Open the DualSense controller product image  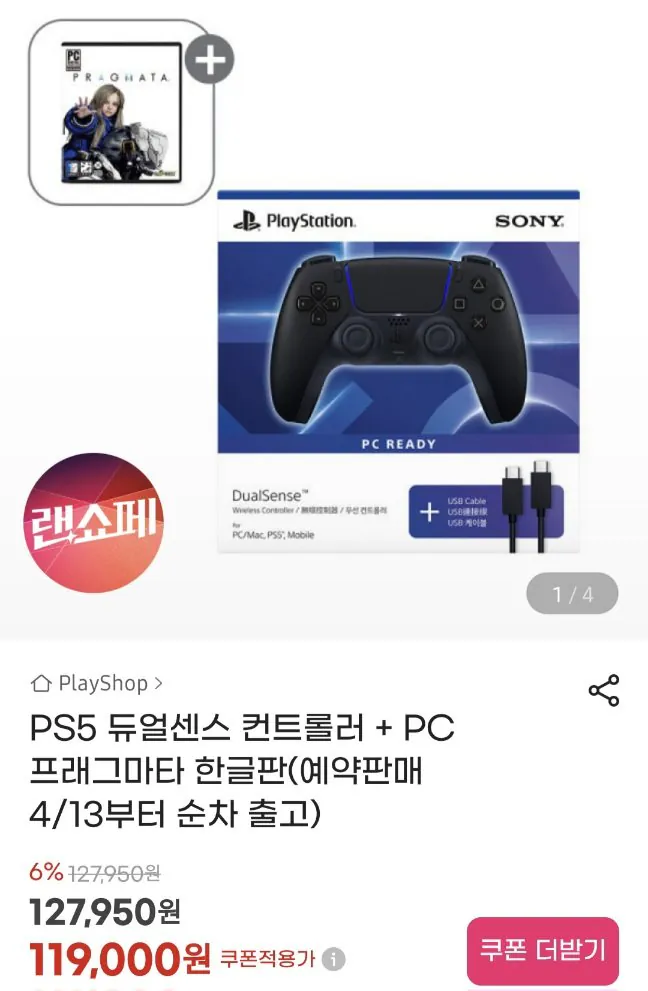pyautogui.click(x=398, y=370)
